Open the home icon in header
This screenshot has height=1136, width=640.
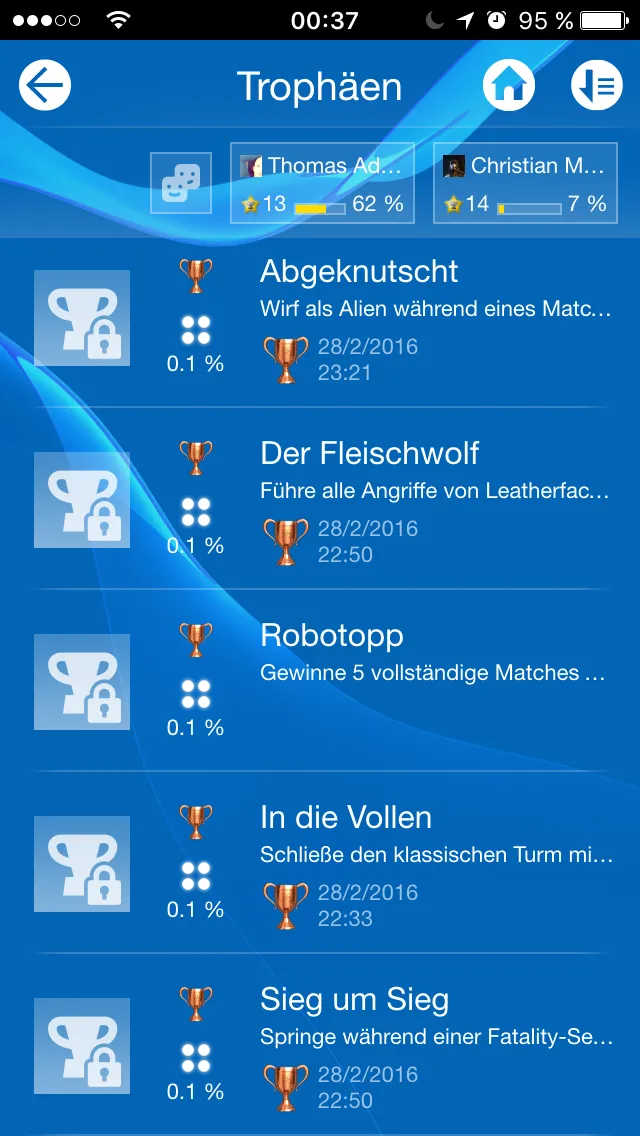click(509, 87)
